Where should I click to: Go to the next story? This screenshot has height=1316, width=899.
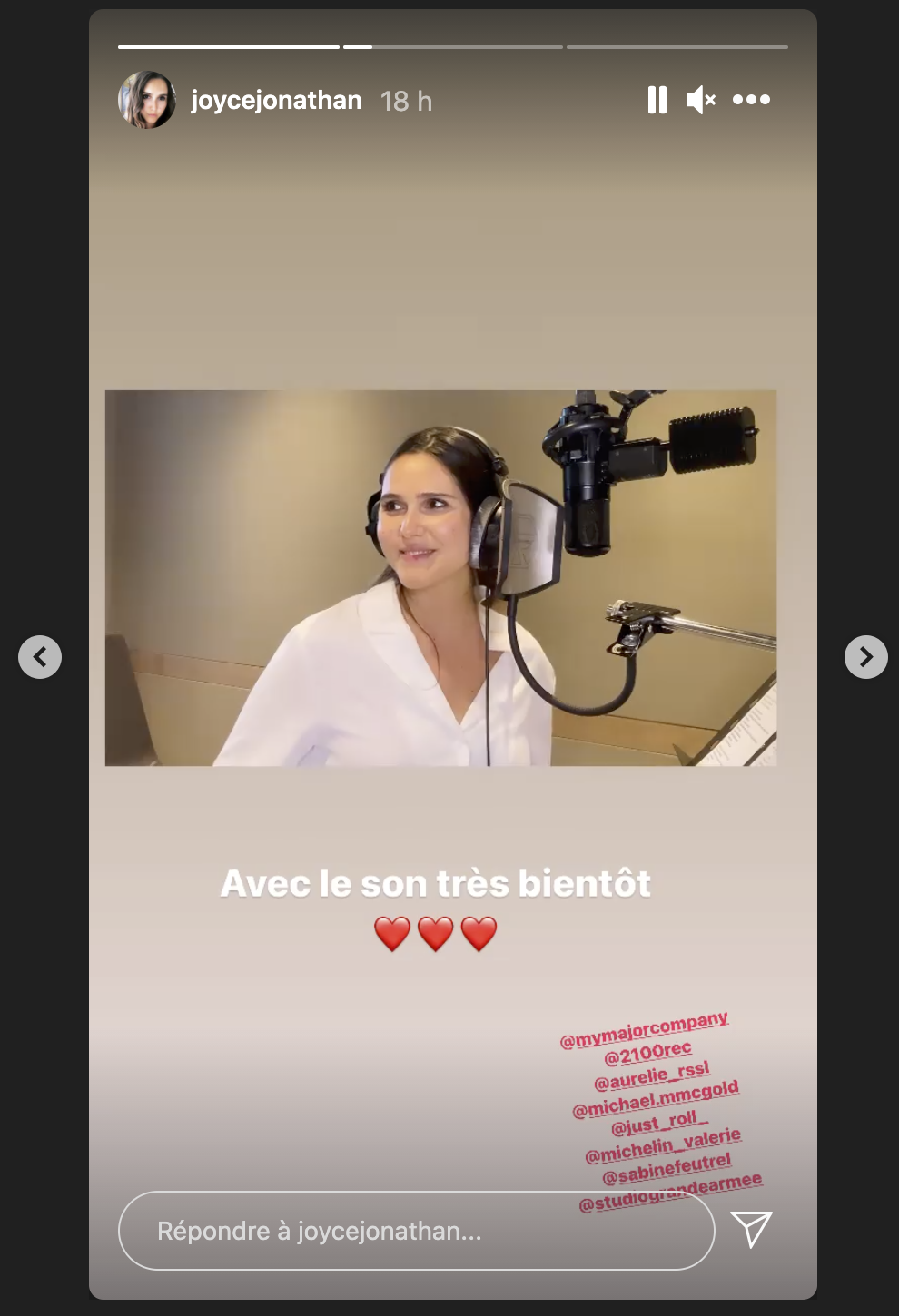click(865, 656)
